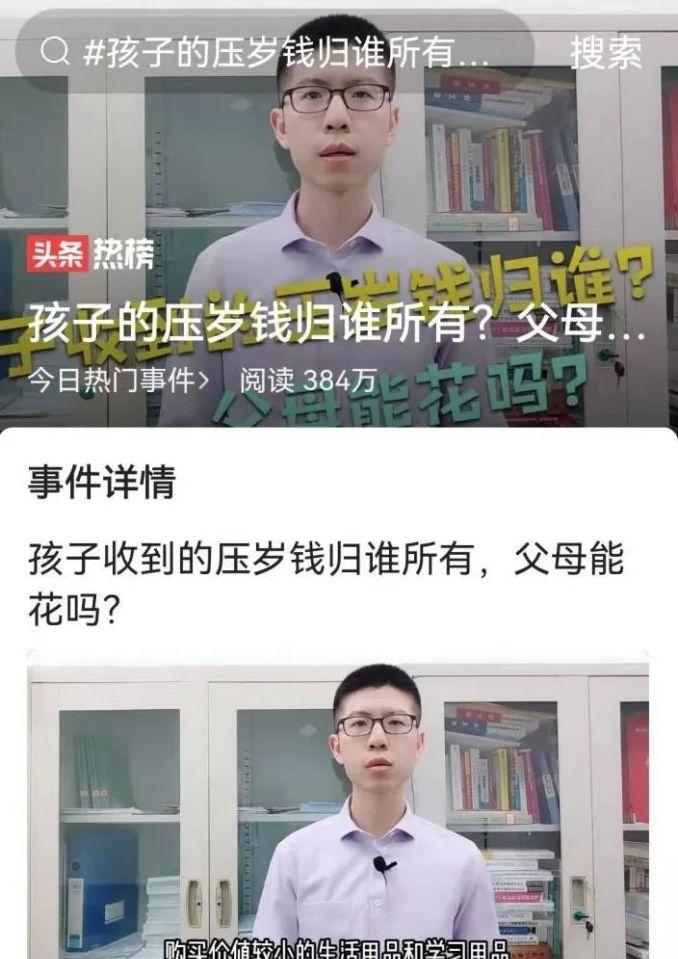
Task: Open the 头条热榜 hot topic banner
Action: click(x=91, y=256)
